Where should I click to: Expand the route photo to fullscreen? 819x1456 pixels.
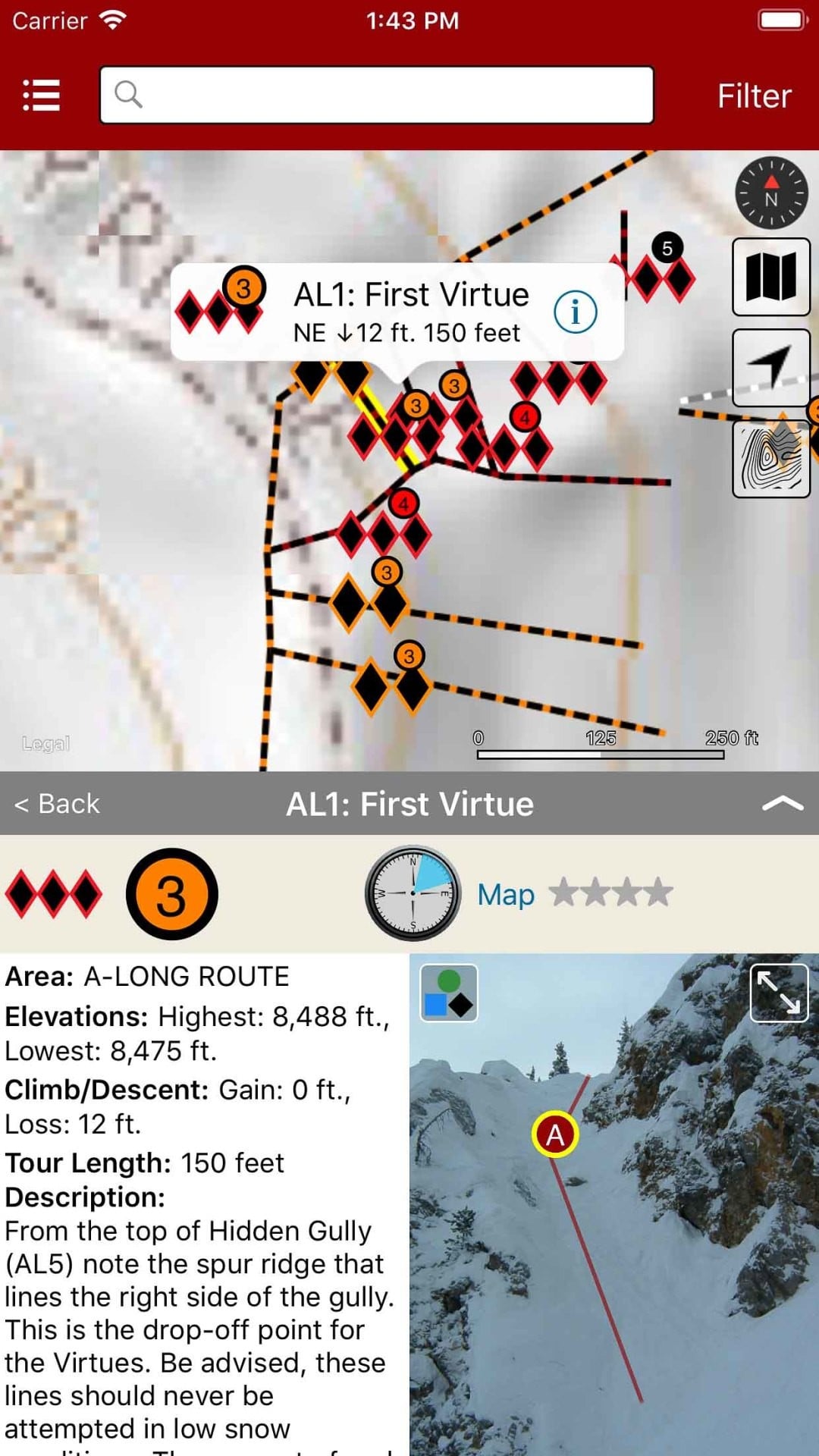point(779,993)
